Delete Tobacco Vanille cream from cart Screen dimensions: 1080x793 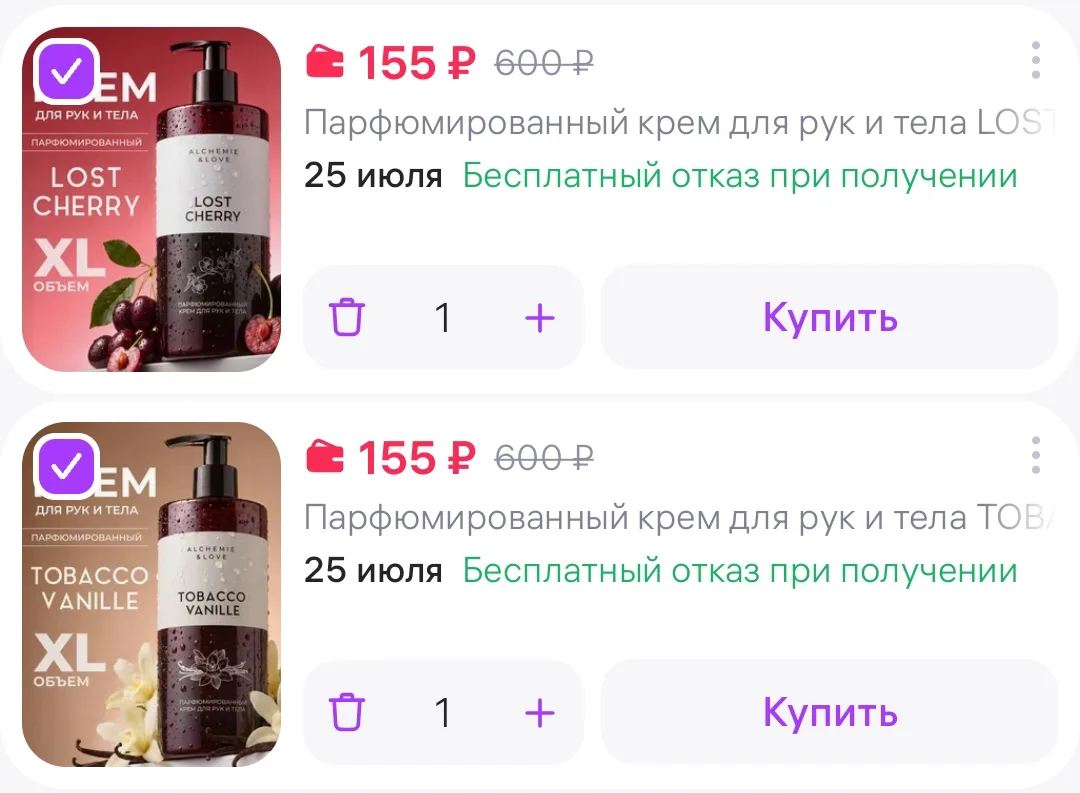coord(346,712)
